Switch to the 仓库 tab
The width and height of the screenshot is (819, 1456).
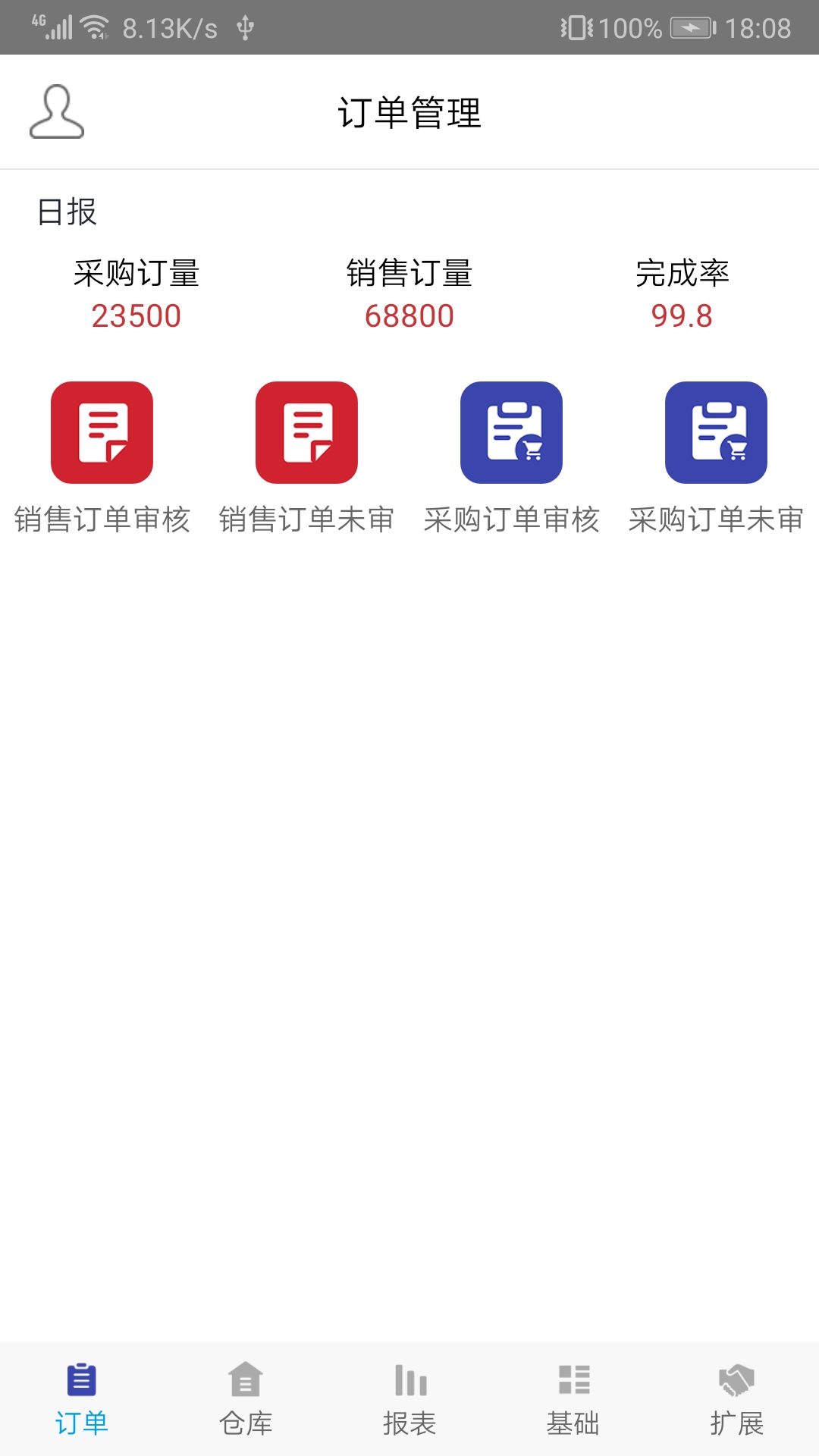pyautogui.click(x=246, y=1399)
